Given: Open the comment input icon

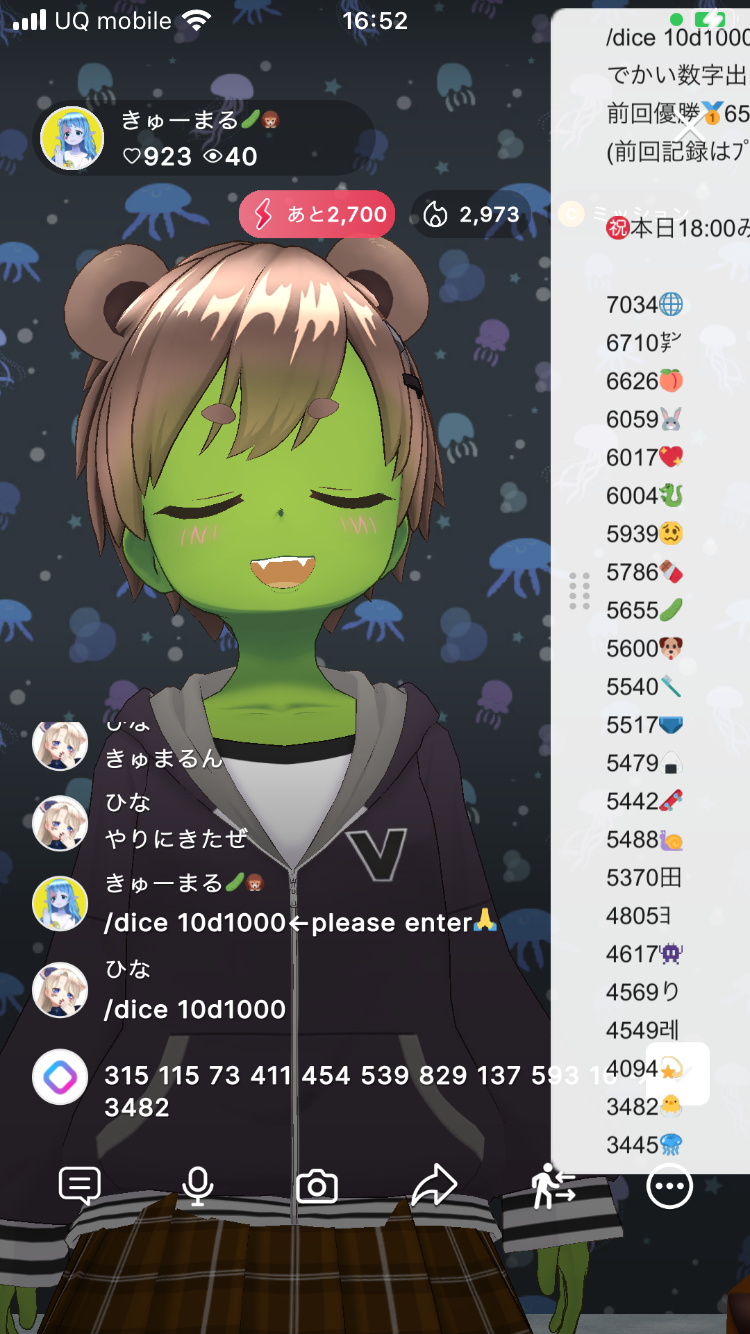Looking at the screenshot, I should pos(80,1186).
